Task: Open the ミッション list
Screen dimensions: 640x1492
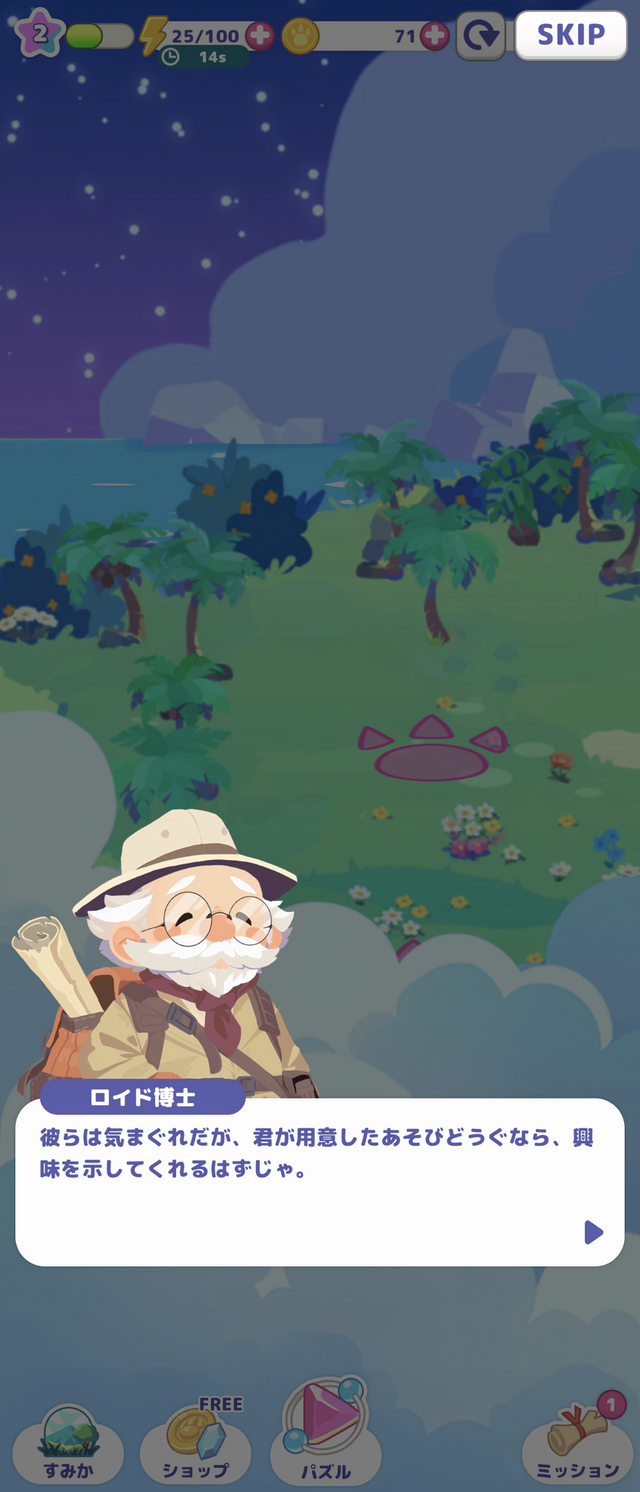Action: point(577,1444)
